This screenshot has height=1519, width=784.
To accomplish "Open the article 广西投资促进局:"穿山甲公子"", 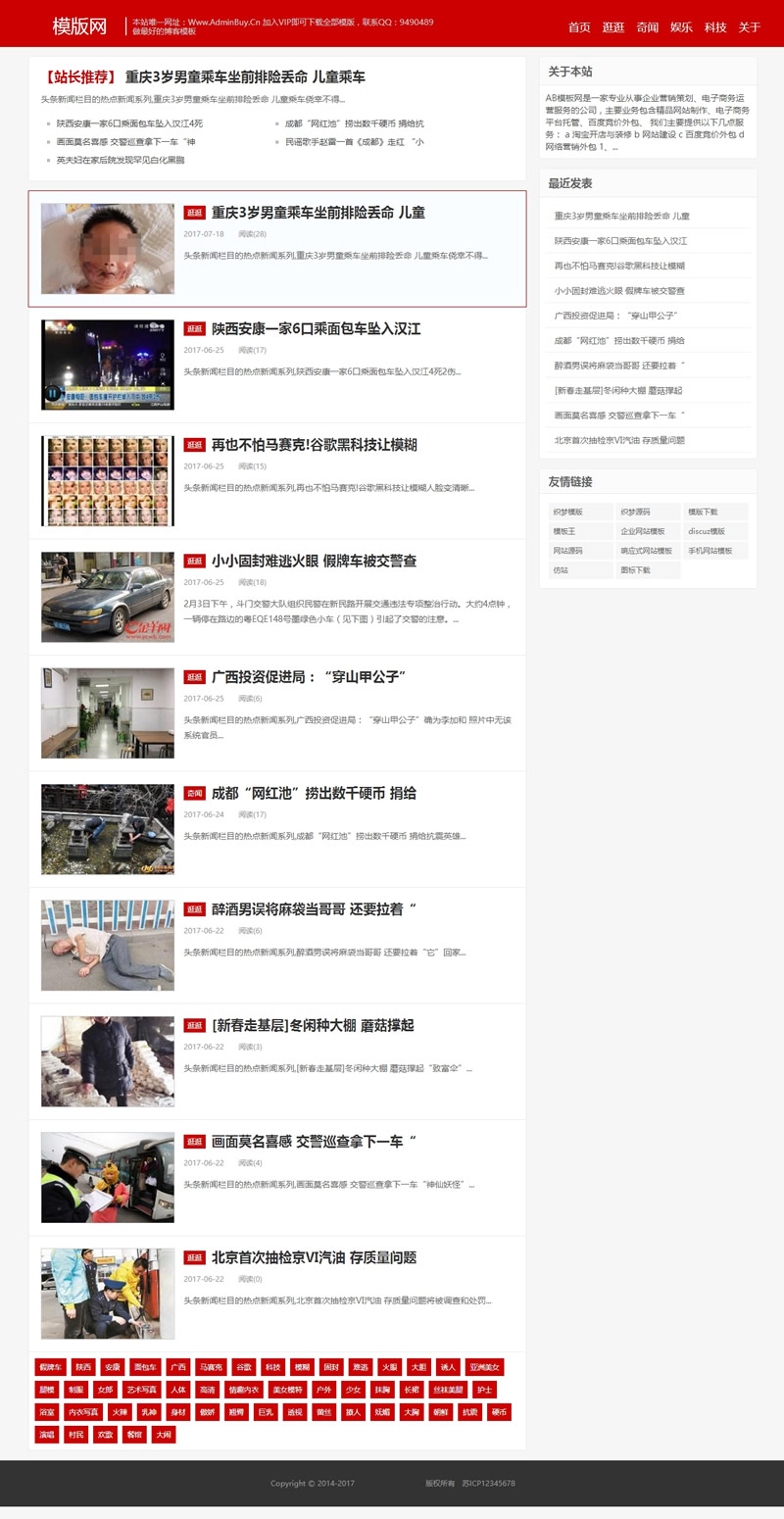I will point(309,677).
